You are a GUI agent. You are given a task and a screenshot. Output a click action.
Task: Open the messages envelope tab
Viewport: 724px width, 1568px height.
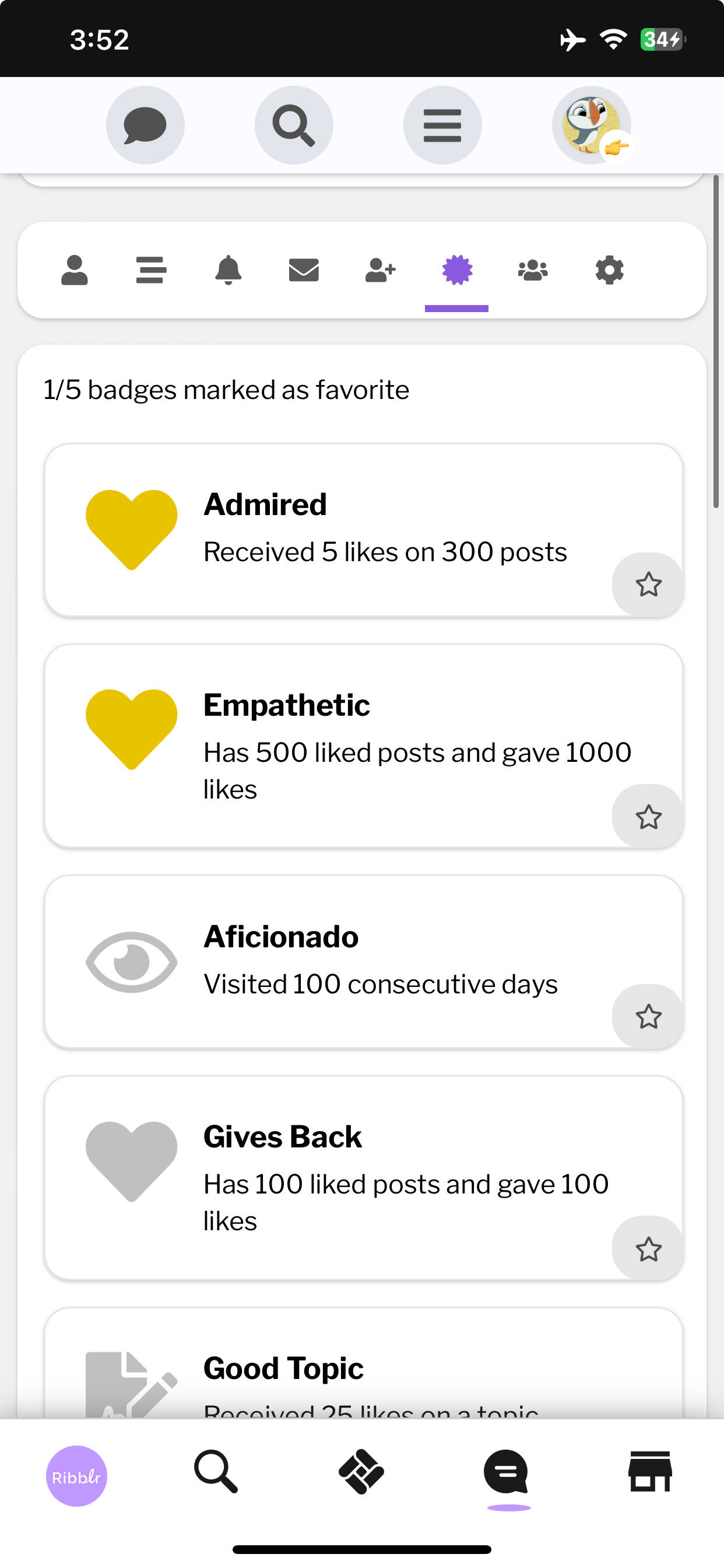click(x=304, y=270)
